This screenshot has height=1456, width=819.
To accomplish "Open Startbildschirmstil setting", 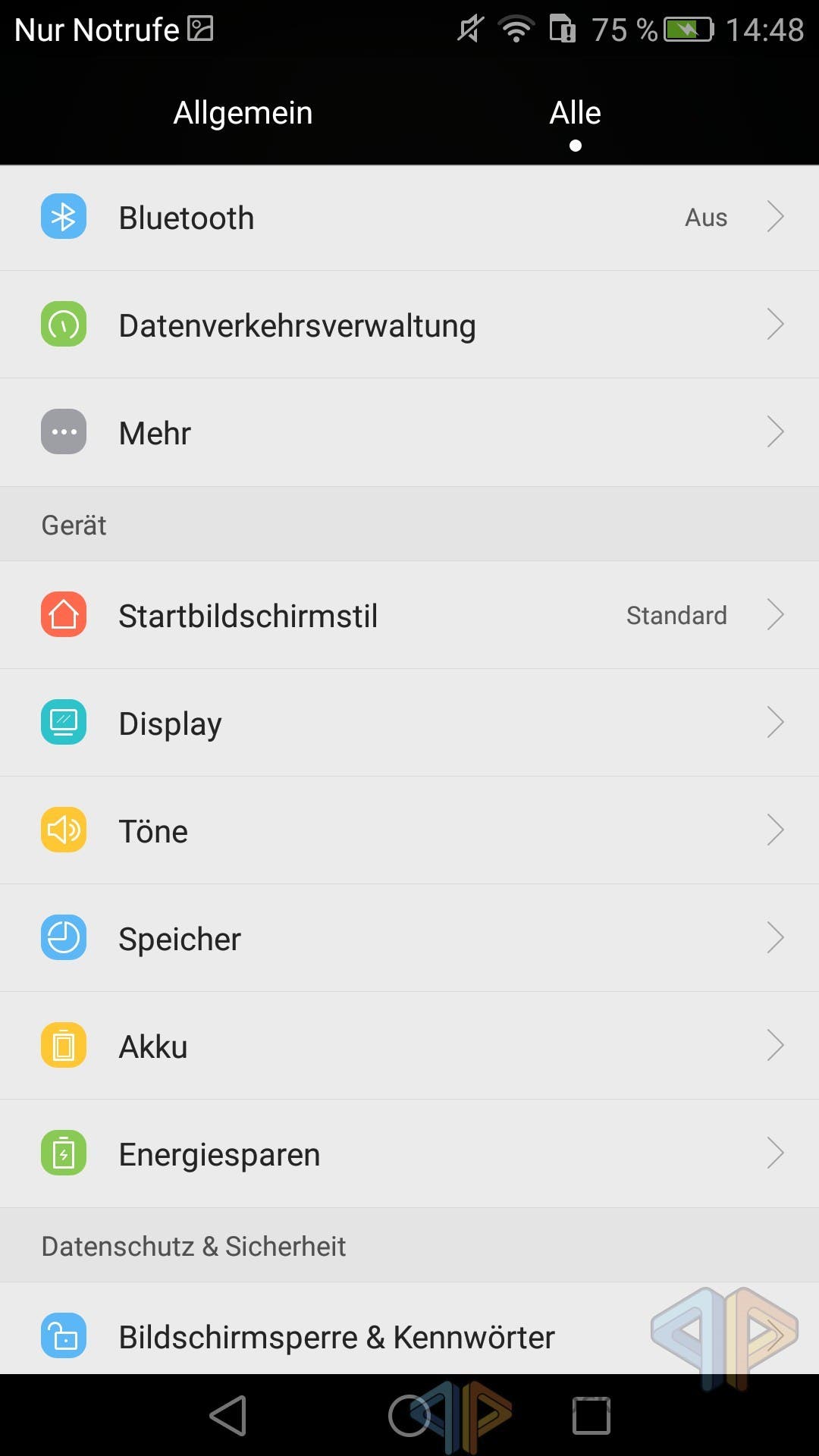I will click(409, 615).
